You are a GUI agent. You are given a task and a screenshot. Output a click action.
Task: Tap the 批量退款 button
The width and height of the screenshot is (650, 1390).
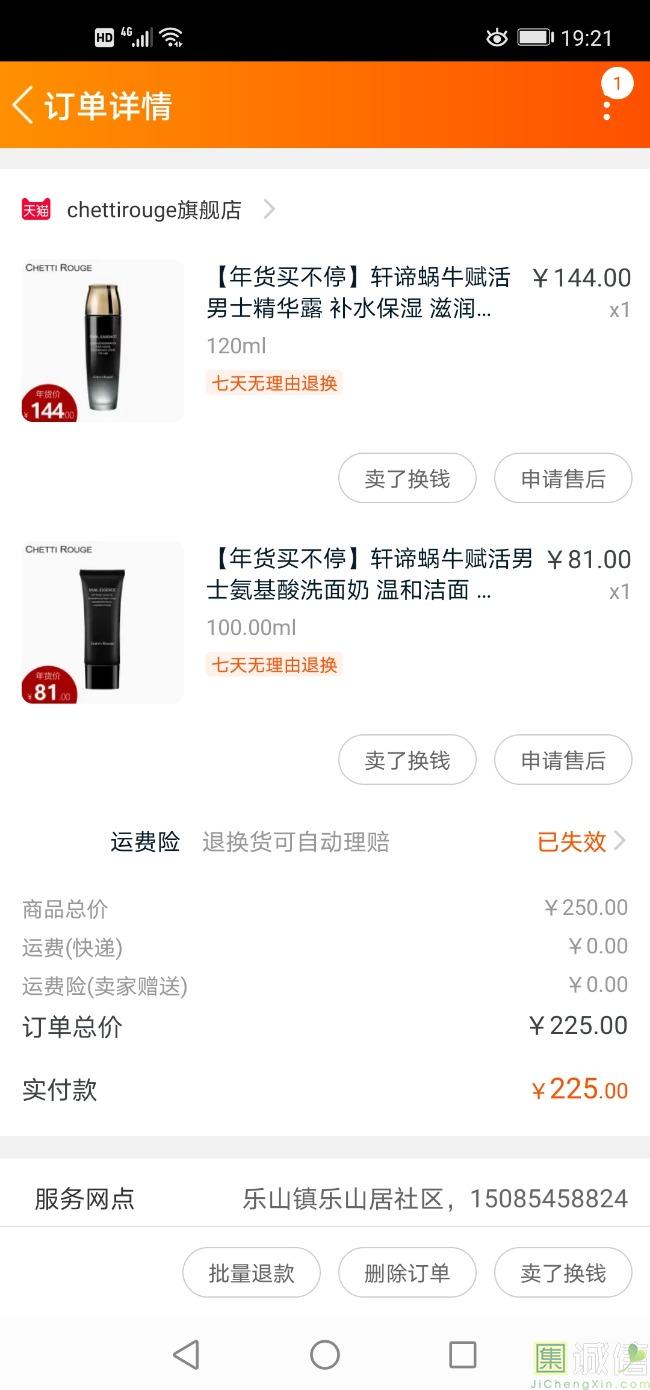point(251,1273)
